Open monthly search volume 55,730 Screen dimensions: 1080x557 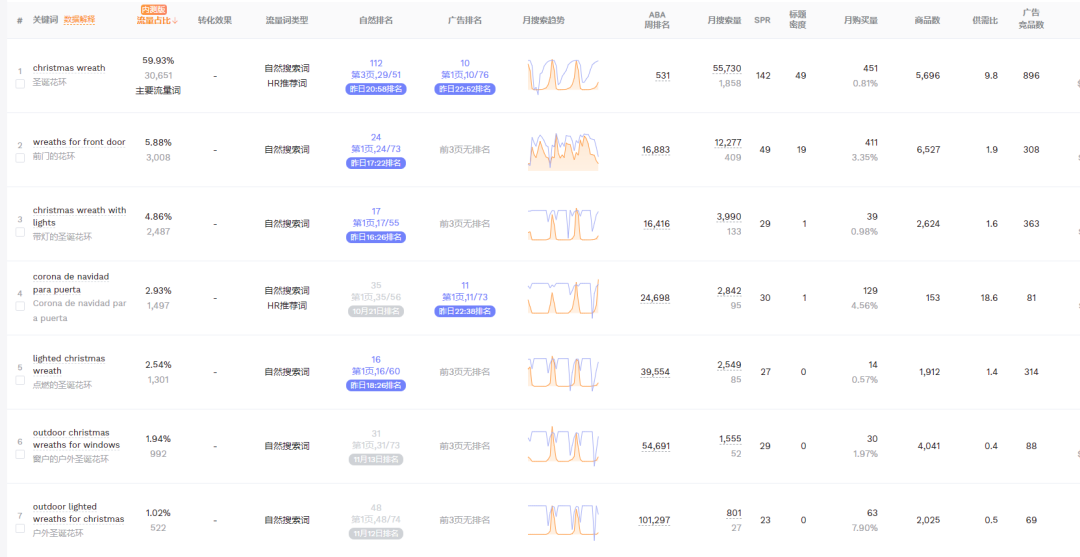pos(727,68)
